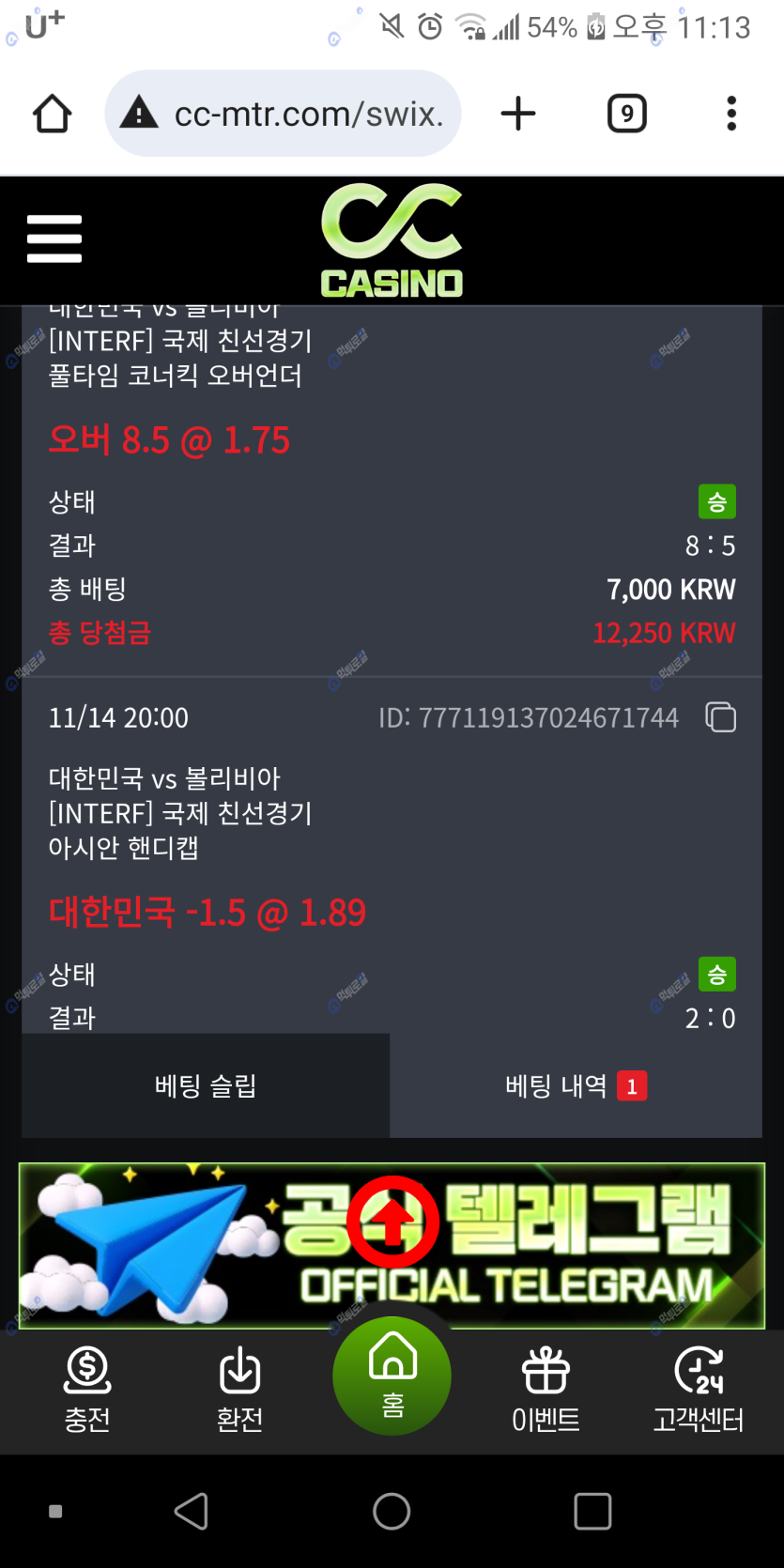The height and width of the screenshot is (1568, 784).
Task: Open the hamburger drawer menu
Action: click(54, 238)
